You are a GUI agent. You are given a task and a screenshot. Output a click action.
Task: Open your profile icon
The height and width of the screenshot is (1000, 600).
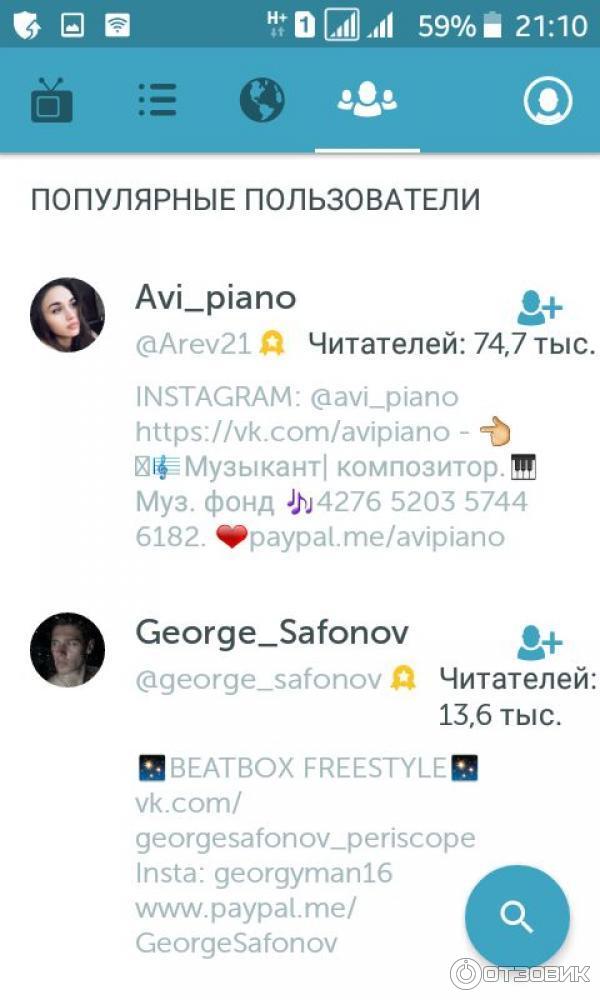tap(547, 100)
